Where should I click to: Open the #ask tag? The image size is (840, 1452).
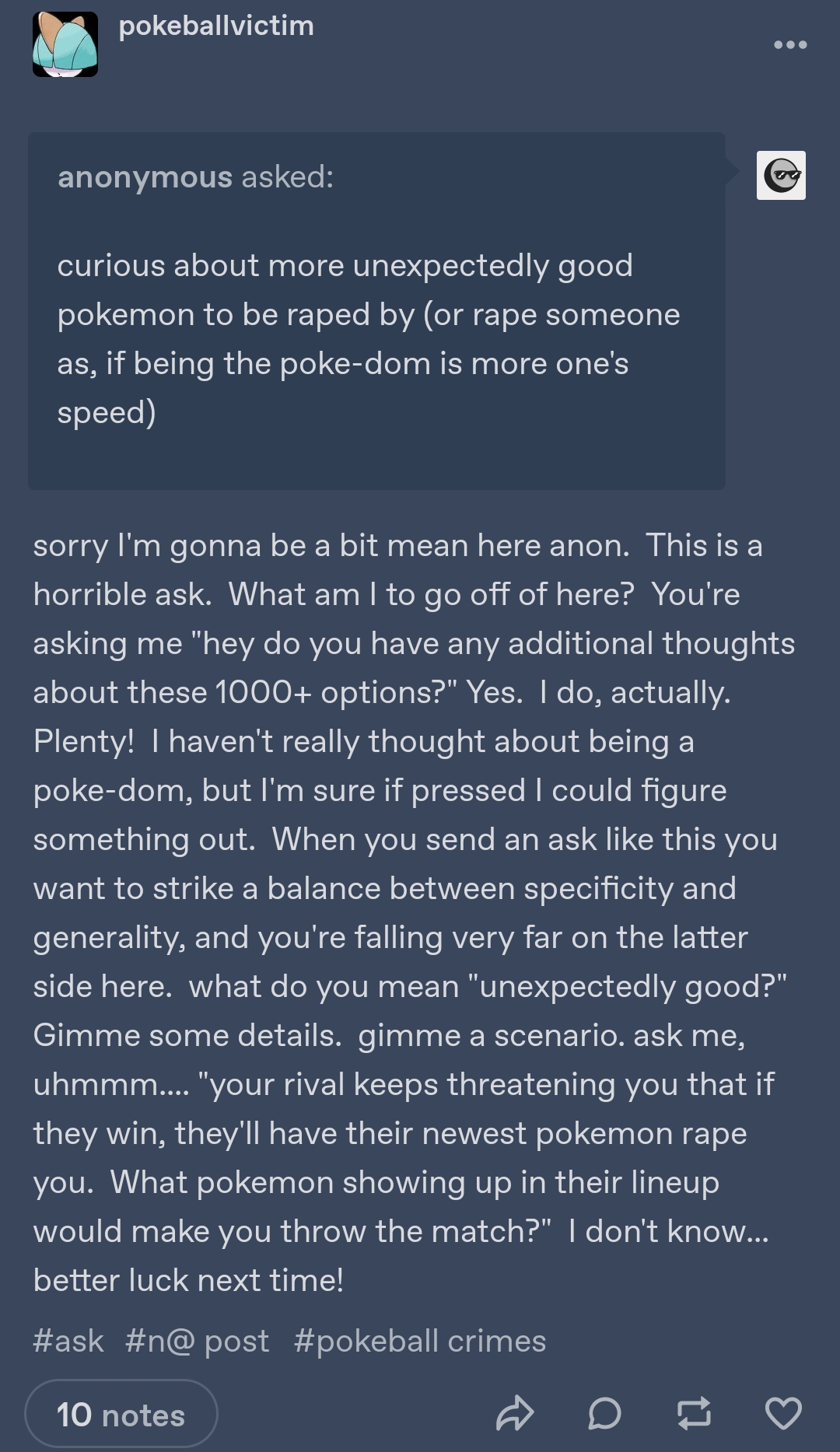pyautogui.click(x=68, y=1341)
